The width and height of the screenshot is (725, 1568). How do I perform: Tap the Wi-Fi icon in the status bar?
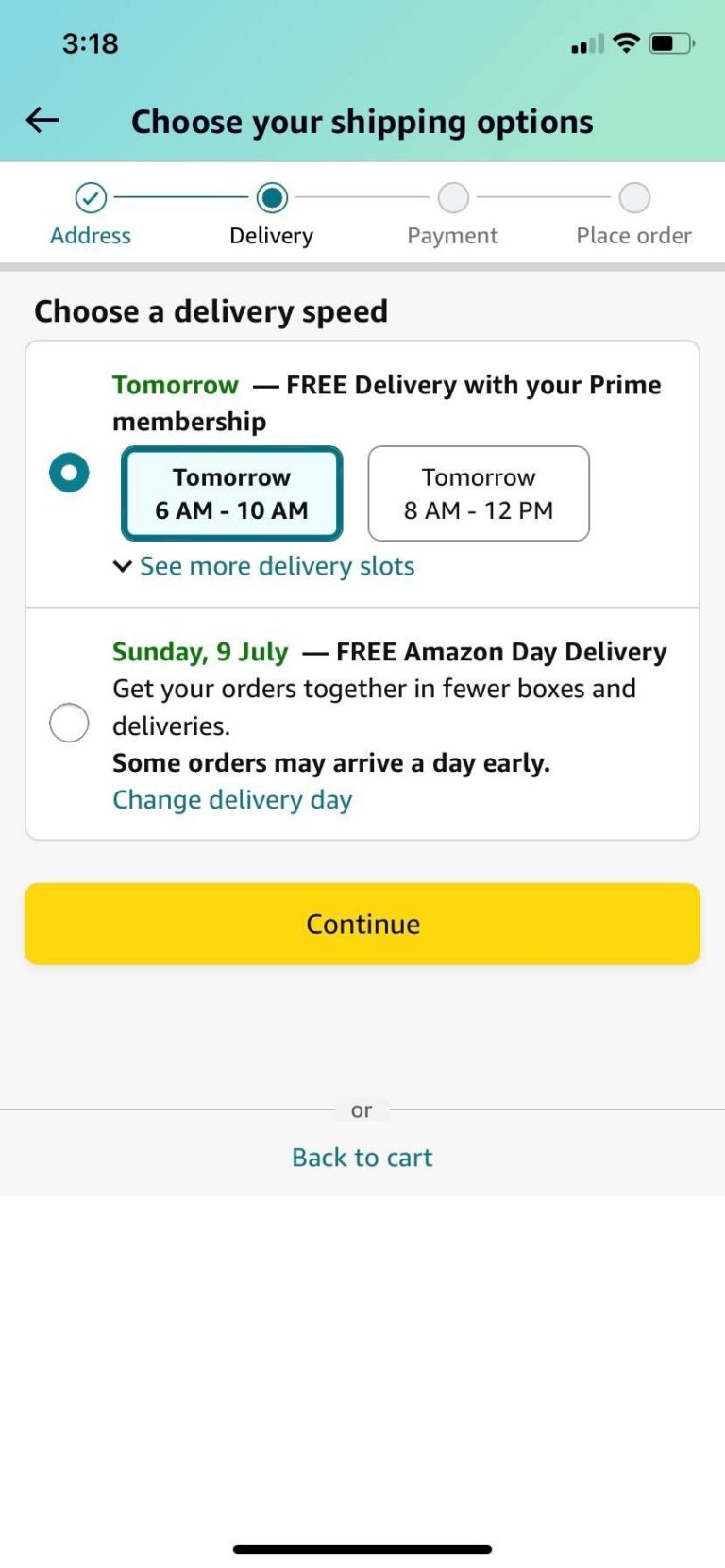click(x=625, y=42)
